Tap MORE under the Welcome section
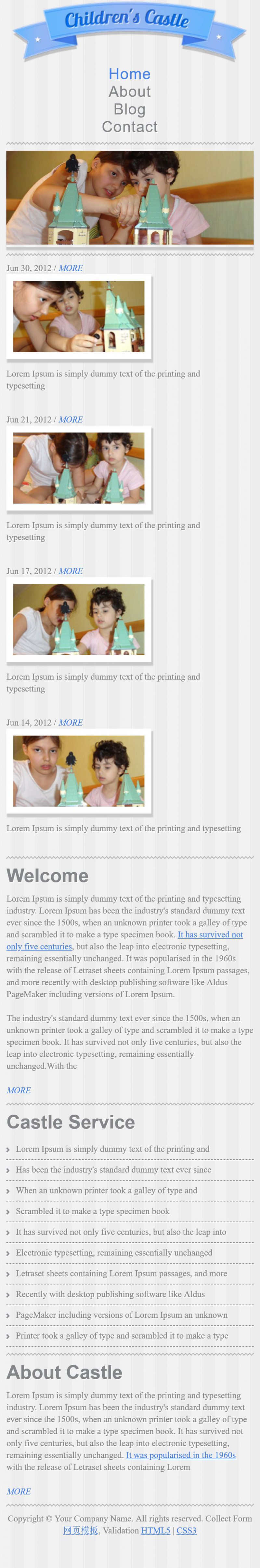Viewport: 260px width, 1568px height. click(18, 1090)
